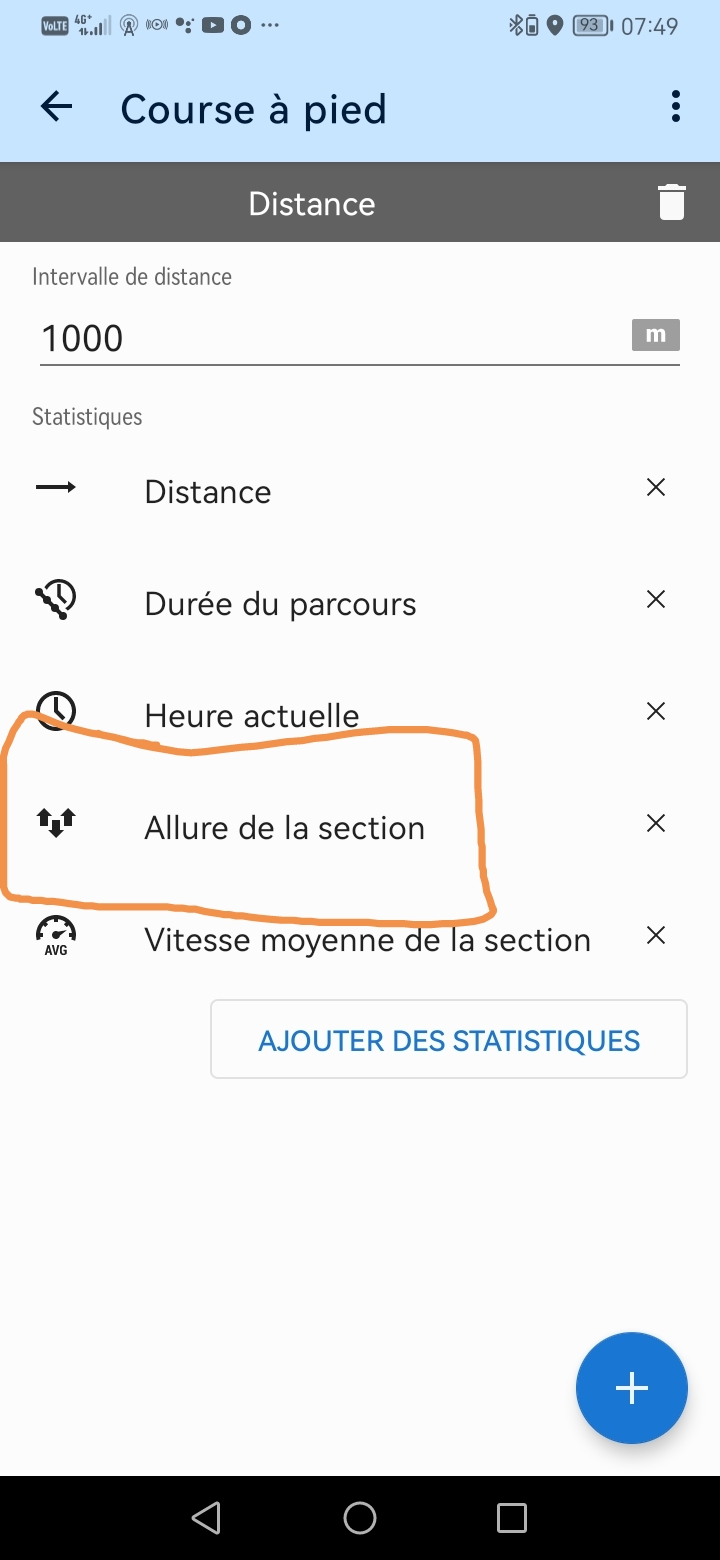Open the overflow menu
The height and width of the screenshot is (1560, 720).
[x=676, y=107]
